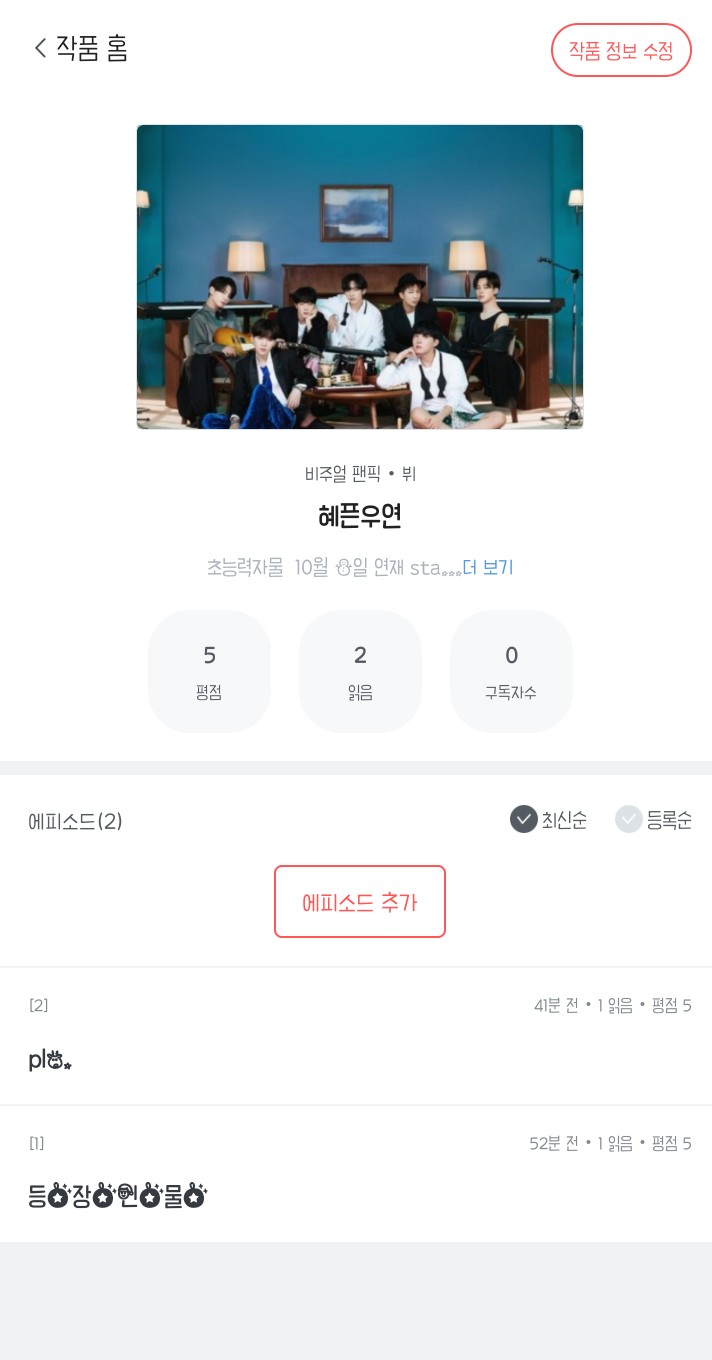Image resolution: width=712 pixels, height=1360 pixels.
Task: Sort episodes by 등록순
Action: point(654,820)
